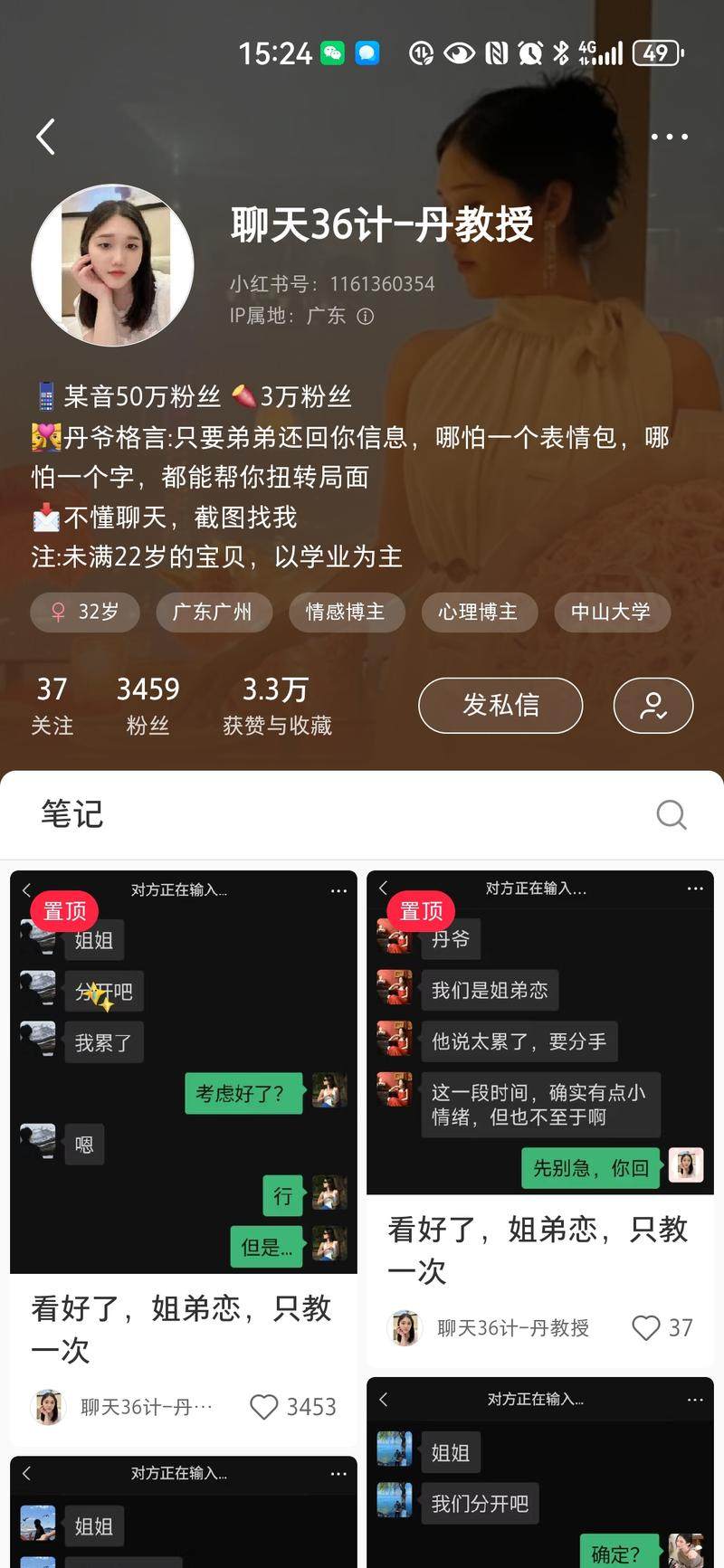Open the three-dot overflow menu
The image size is (724, 1568).
(x=669, y=138)
